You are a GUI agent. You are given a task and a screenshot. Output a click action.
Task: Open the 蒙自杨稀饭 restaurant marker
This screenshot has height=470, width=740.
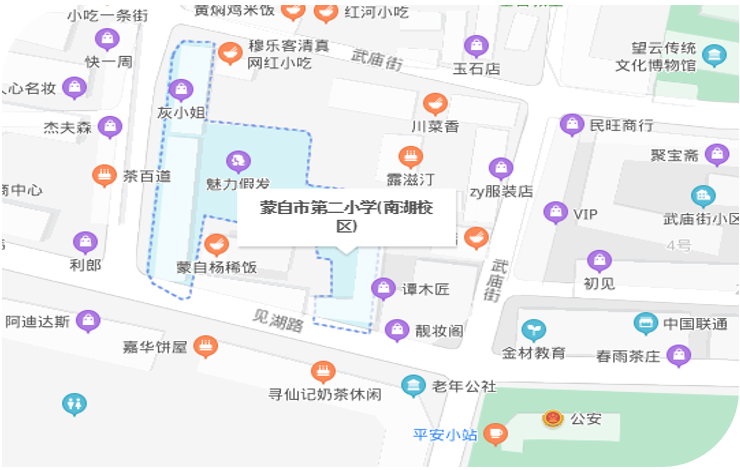coord(217,244)
